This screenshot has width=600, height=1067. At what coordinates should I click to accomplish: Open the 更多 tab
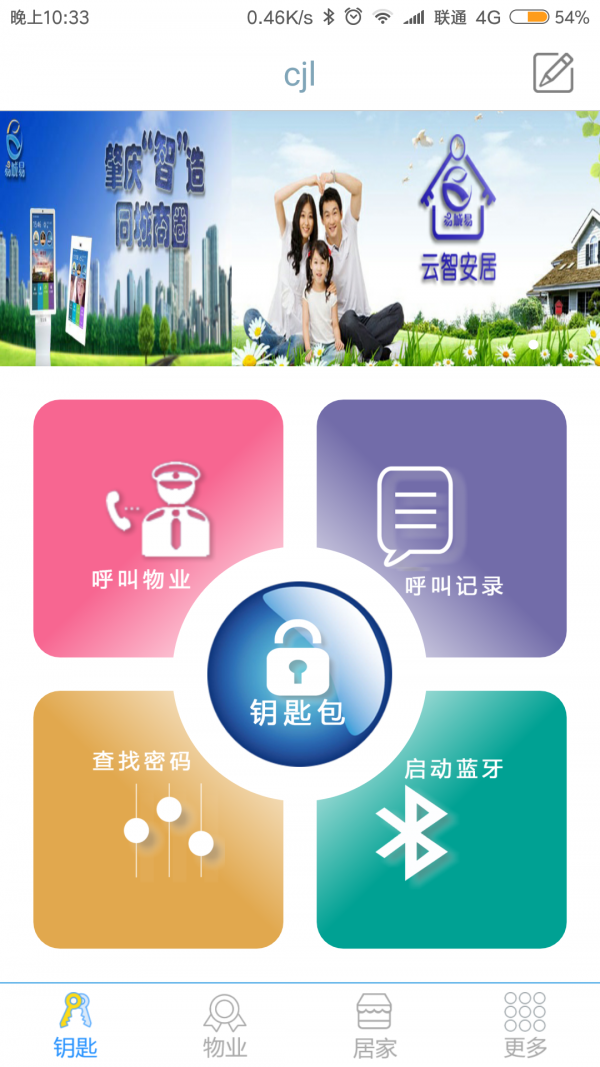pos(525,1026)
